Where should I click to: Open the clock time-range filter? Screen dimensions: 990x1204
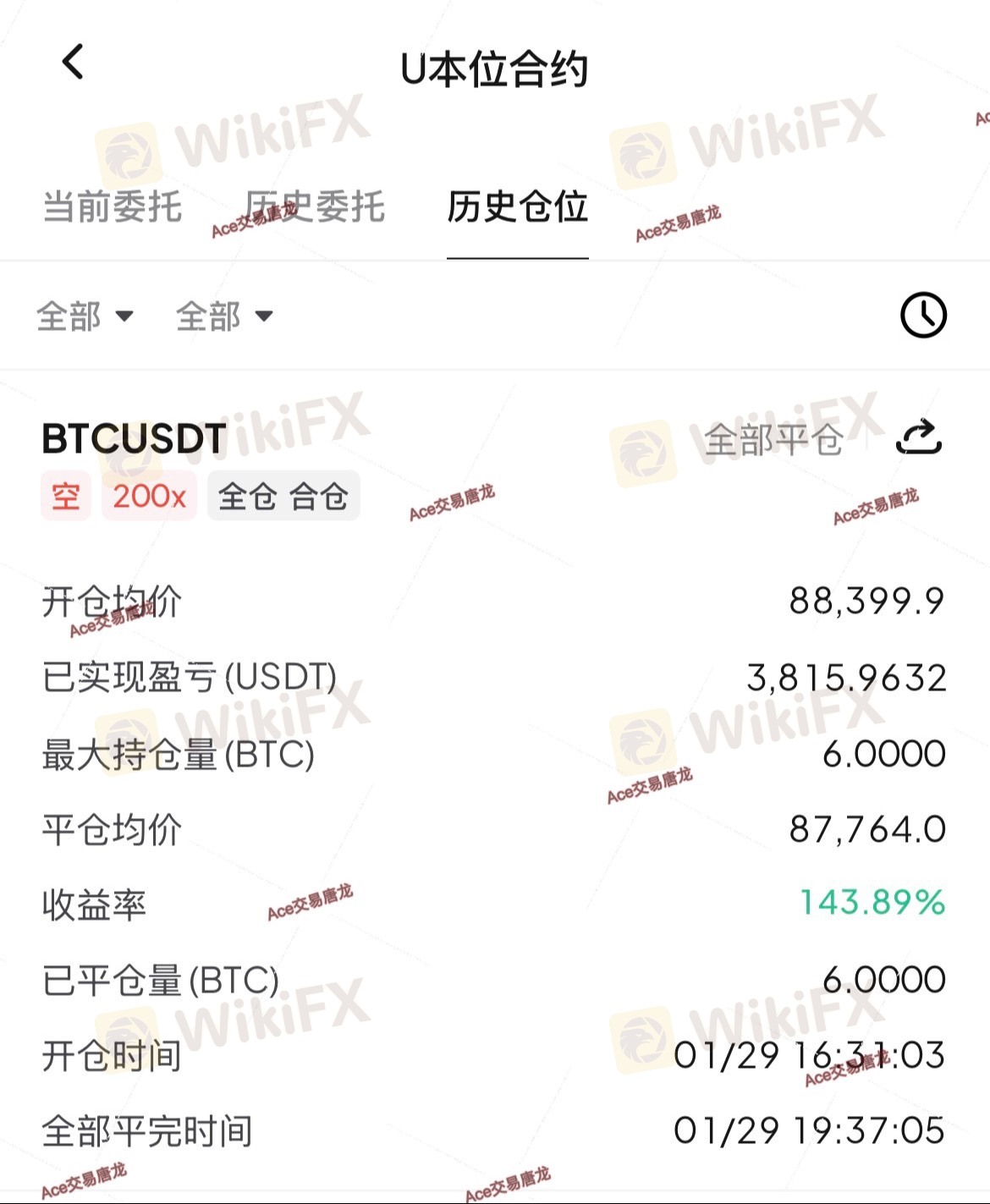click(x=922, y=316)
